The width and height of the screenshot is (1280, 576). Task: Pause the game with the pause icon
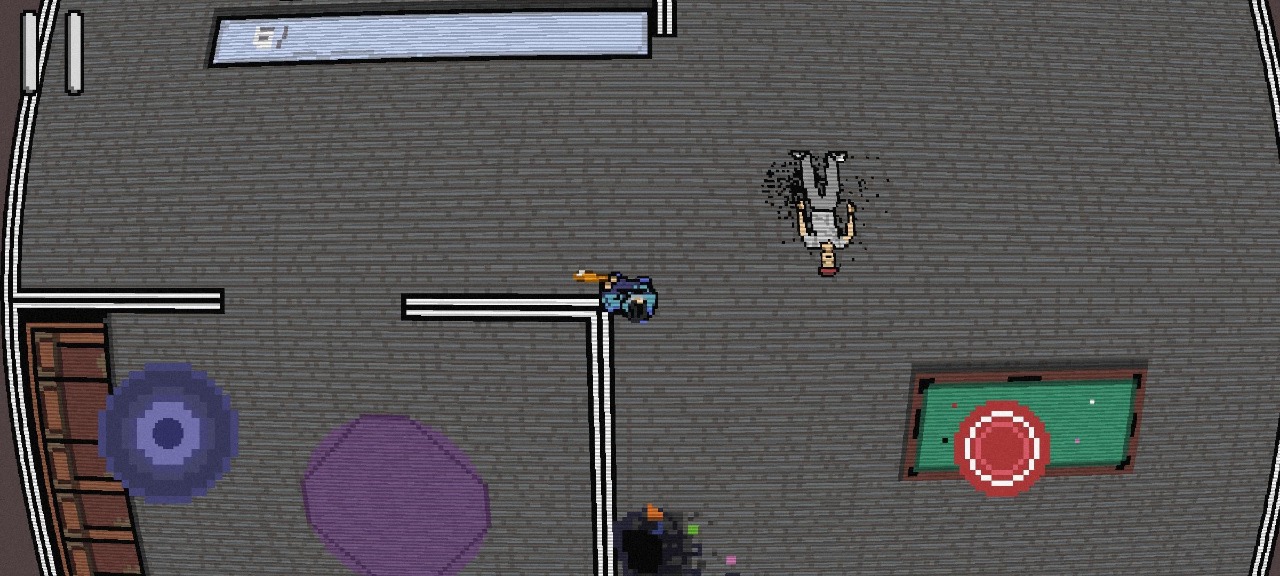52,52
